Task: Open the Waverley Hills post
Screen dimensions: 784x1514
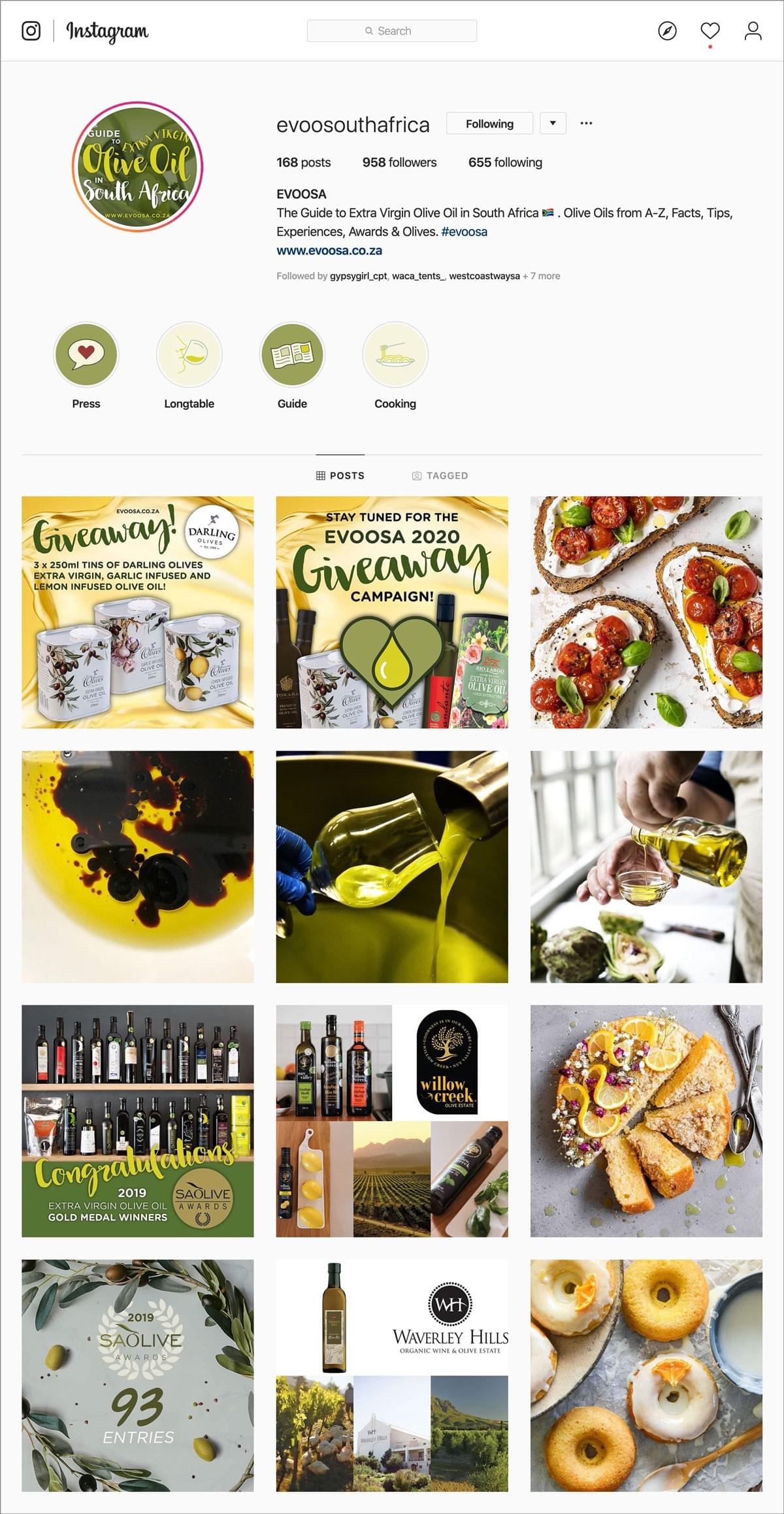Action: (x=392, y=1375)
